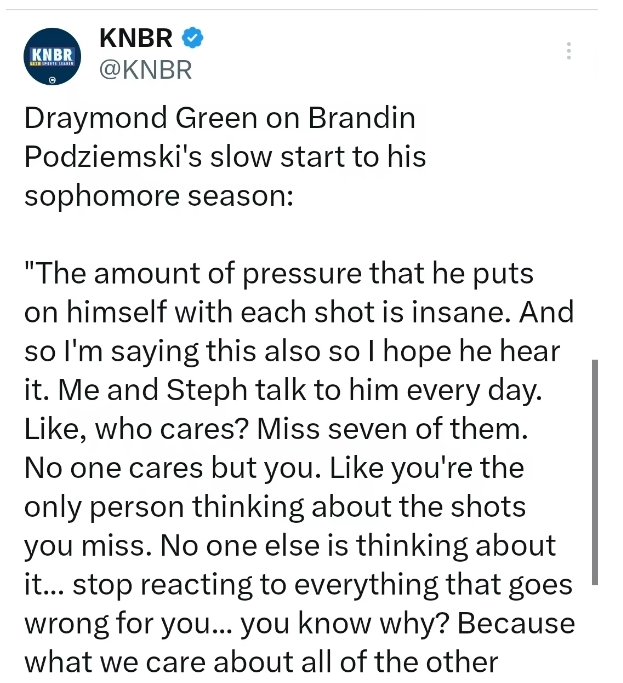The width and height of the screenshot is (623, 683).
Task: Open the @KNBR account handle
Action: [x=145, y=70]
